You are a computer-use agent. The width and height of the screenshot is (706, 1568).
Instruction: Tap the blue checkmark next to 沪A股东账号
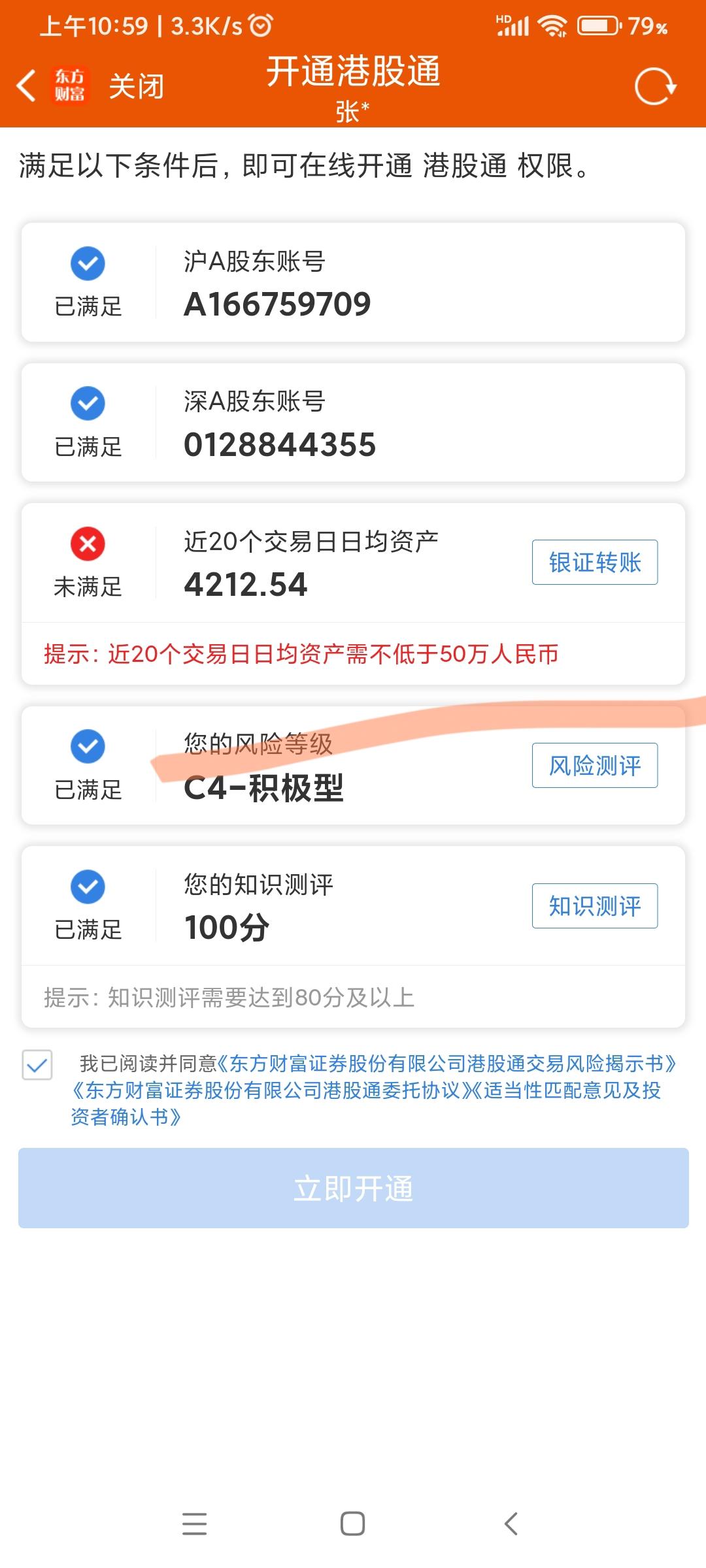(x=88, y=263)
